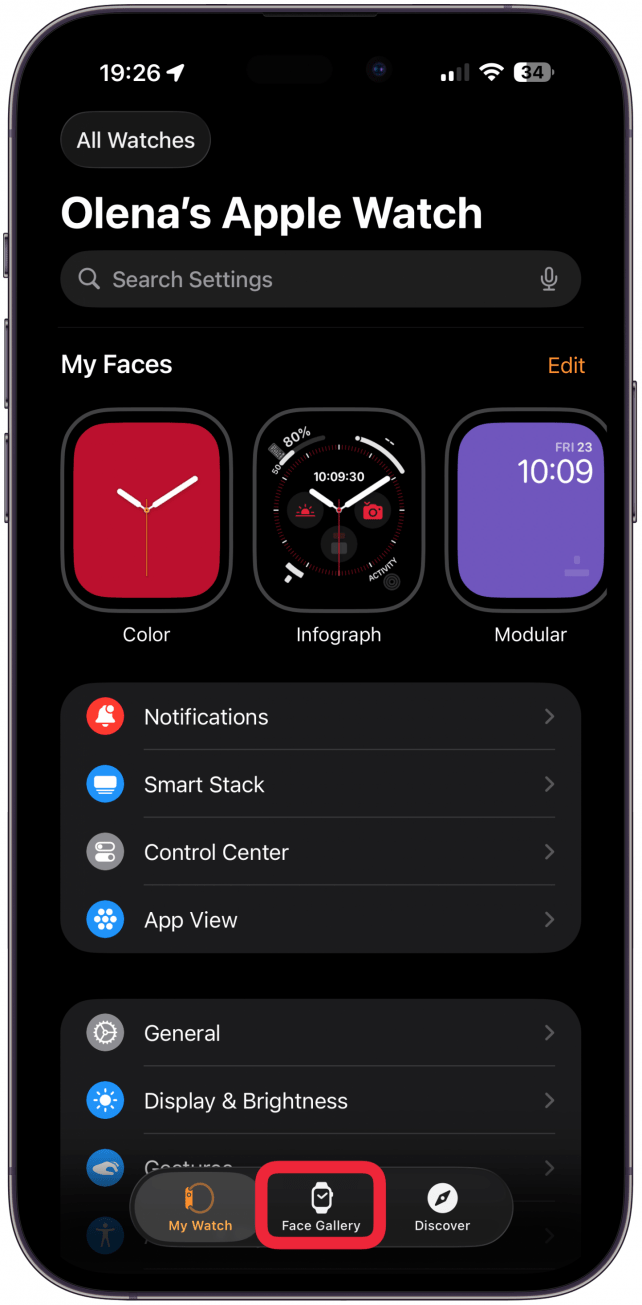The image size is (642, 1305).
Task: Open Notifications settings
Action: pyautogui.click(x=320, y=717)
